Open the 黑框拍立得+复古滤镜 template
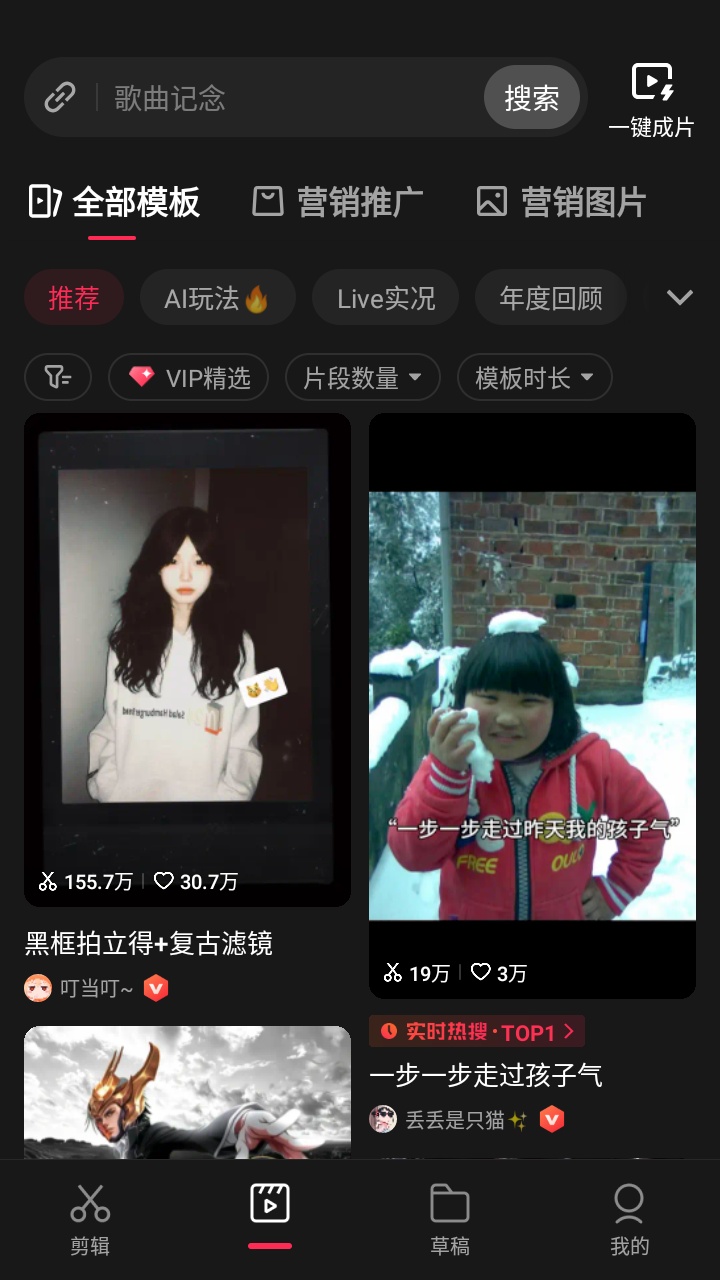 click(187, 660)
